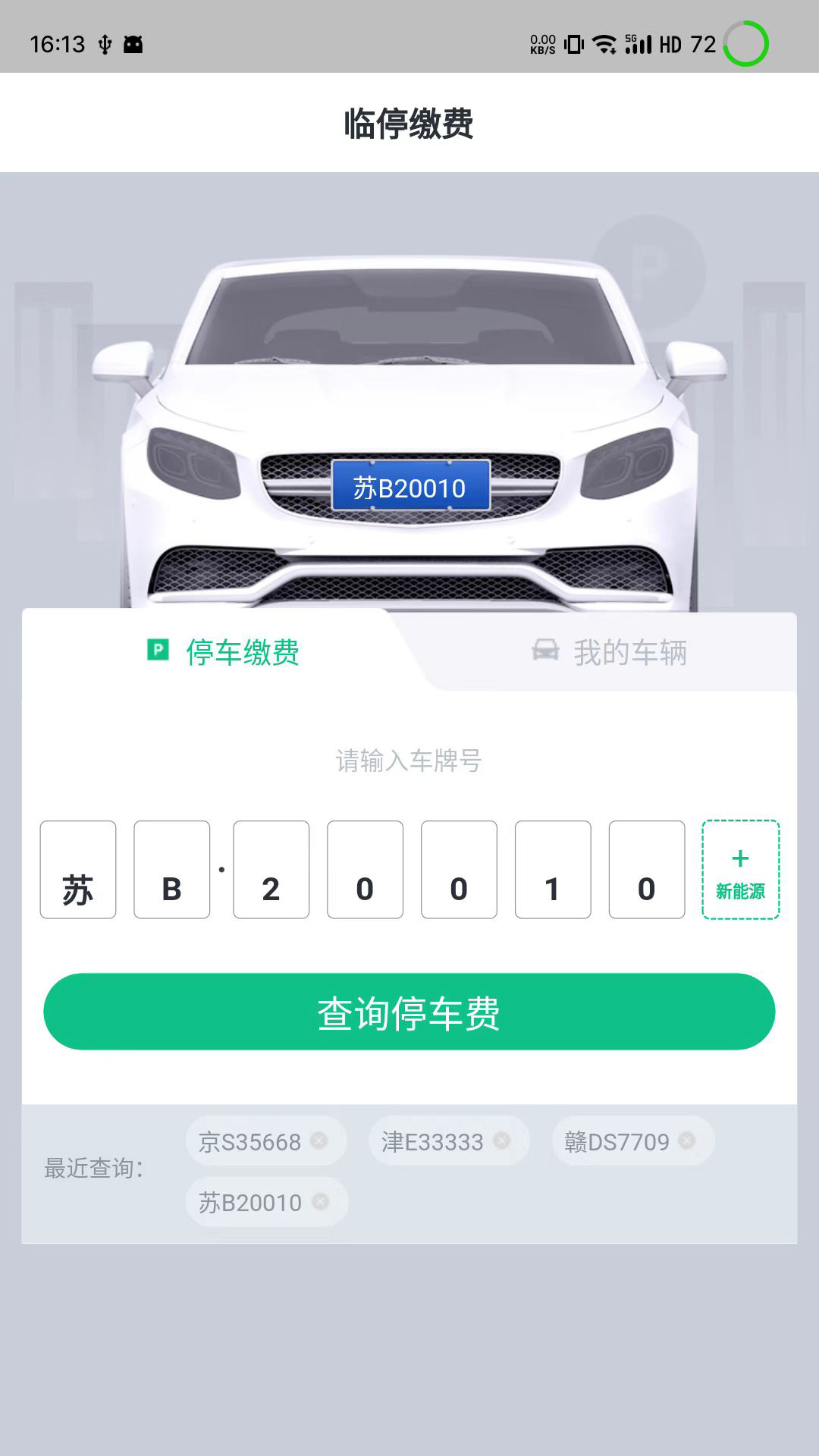Screen dimensions: 819x1456
Task: Click the letter box showing B
Action: 171,870
